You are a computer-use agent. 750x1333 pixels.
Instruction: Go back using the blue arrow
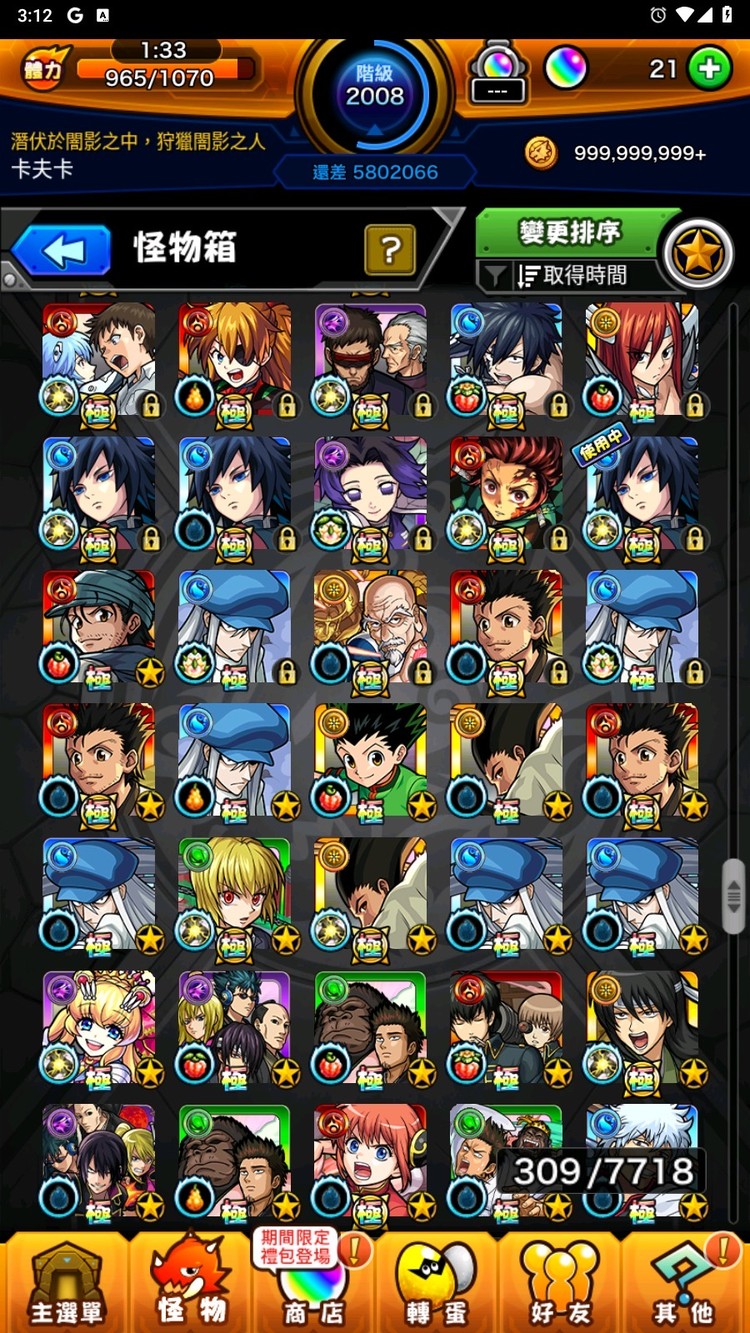(x=62, y=250)
